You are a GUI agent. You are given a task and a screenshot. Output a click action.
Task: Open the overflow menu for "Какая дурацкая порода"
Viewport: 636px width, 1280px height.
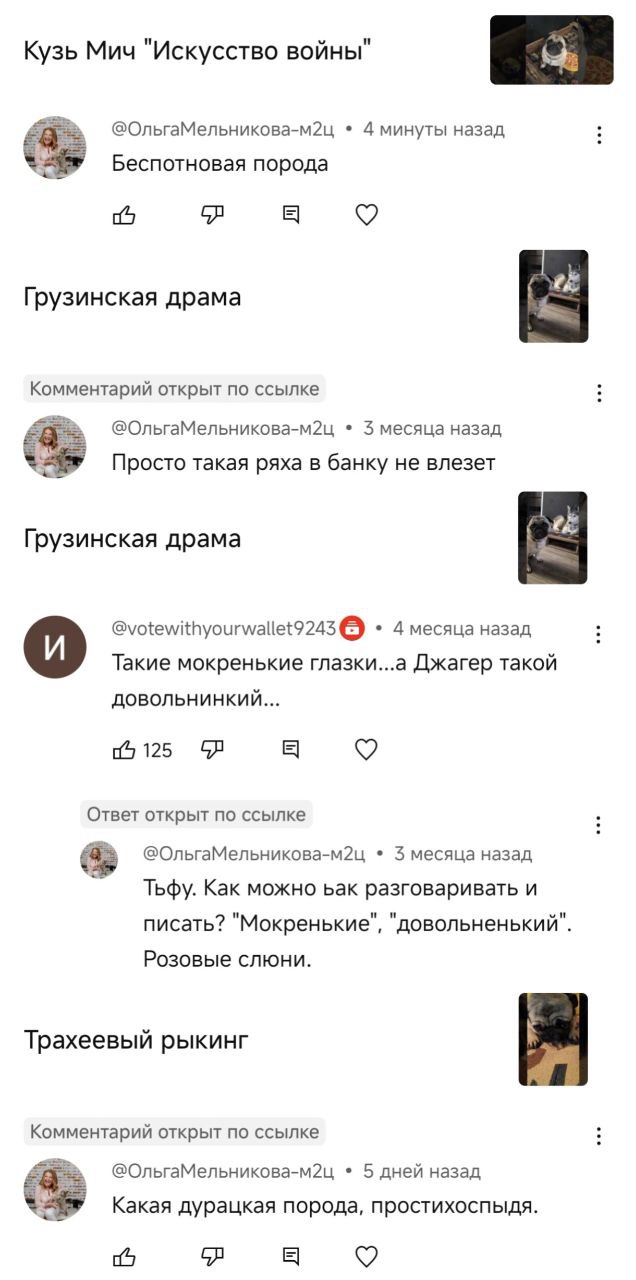tap(599, 1136)
